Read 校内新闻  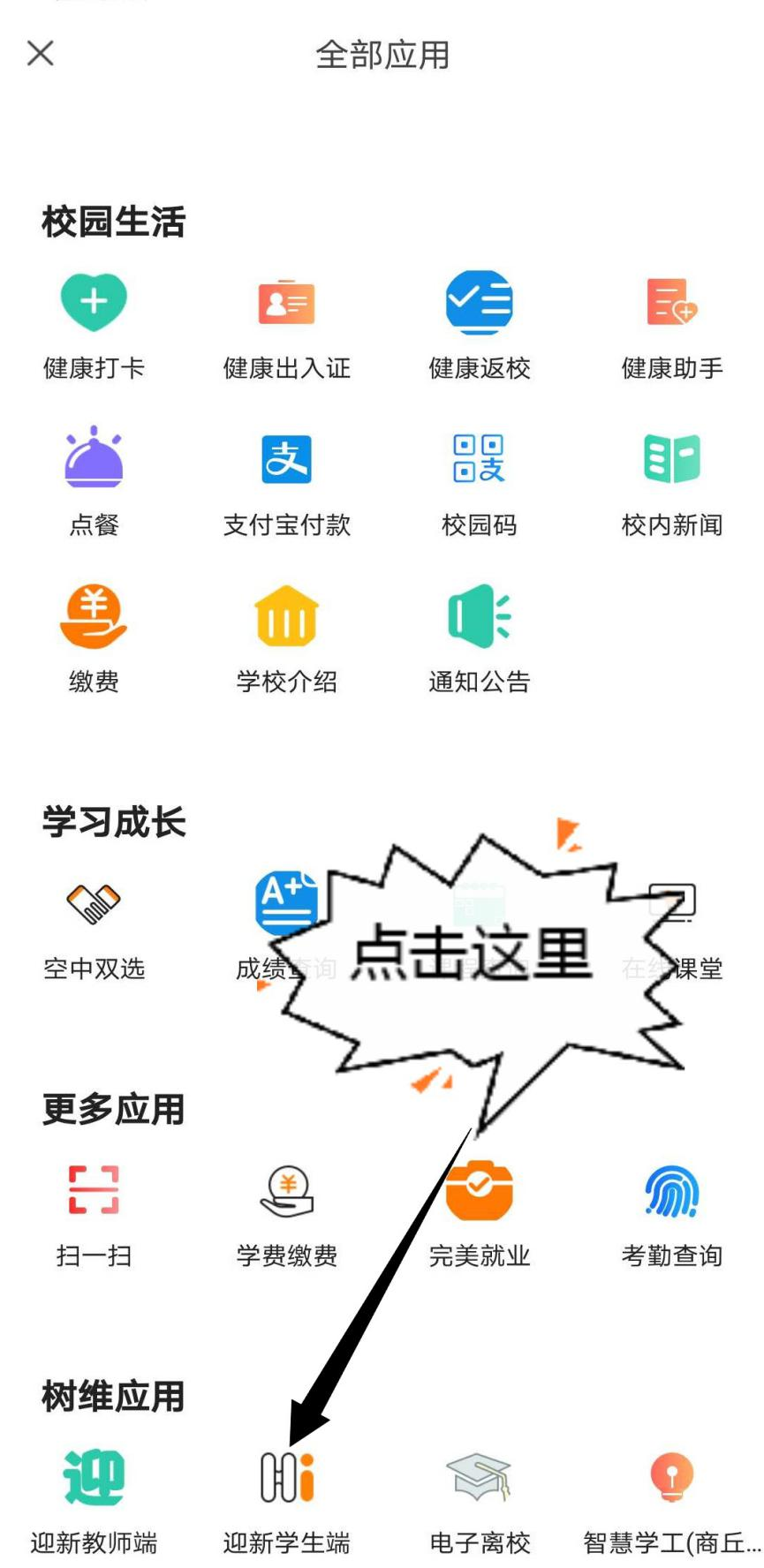click(x=671, y=459)
